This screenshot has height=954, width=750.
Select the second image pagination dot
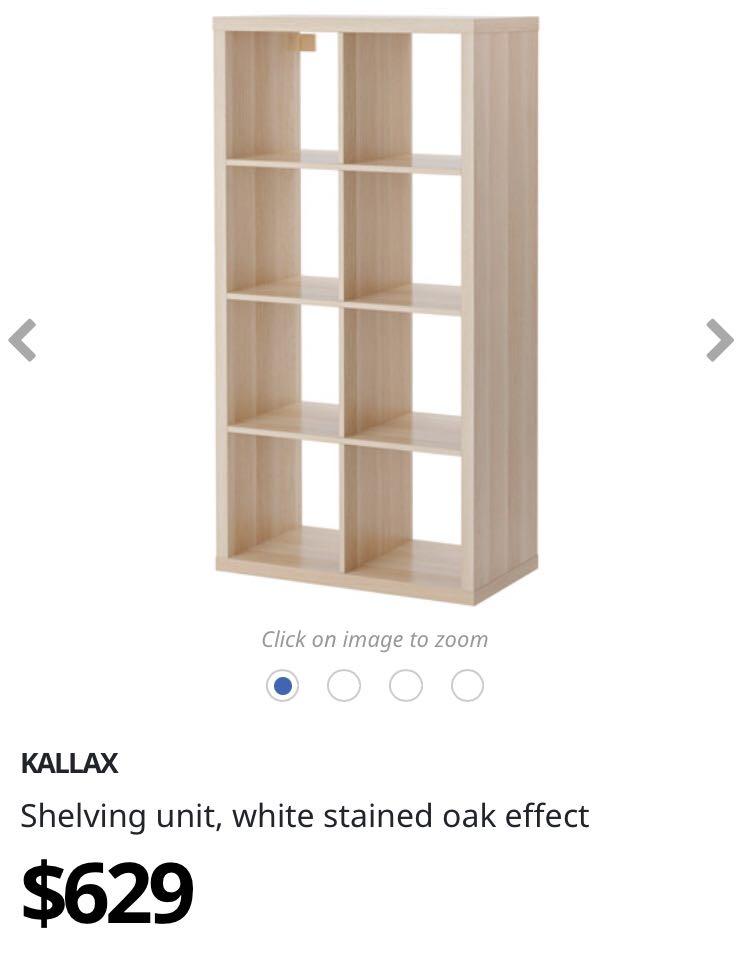tap(344, 686)
